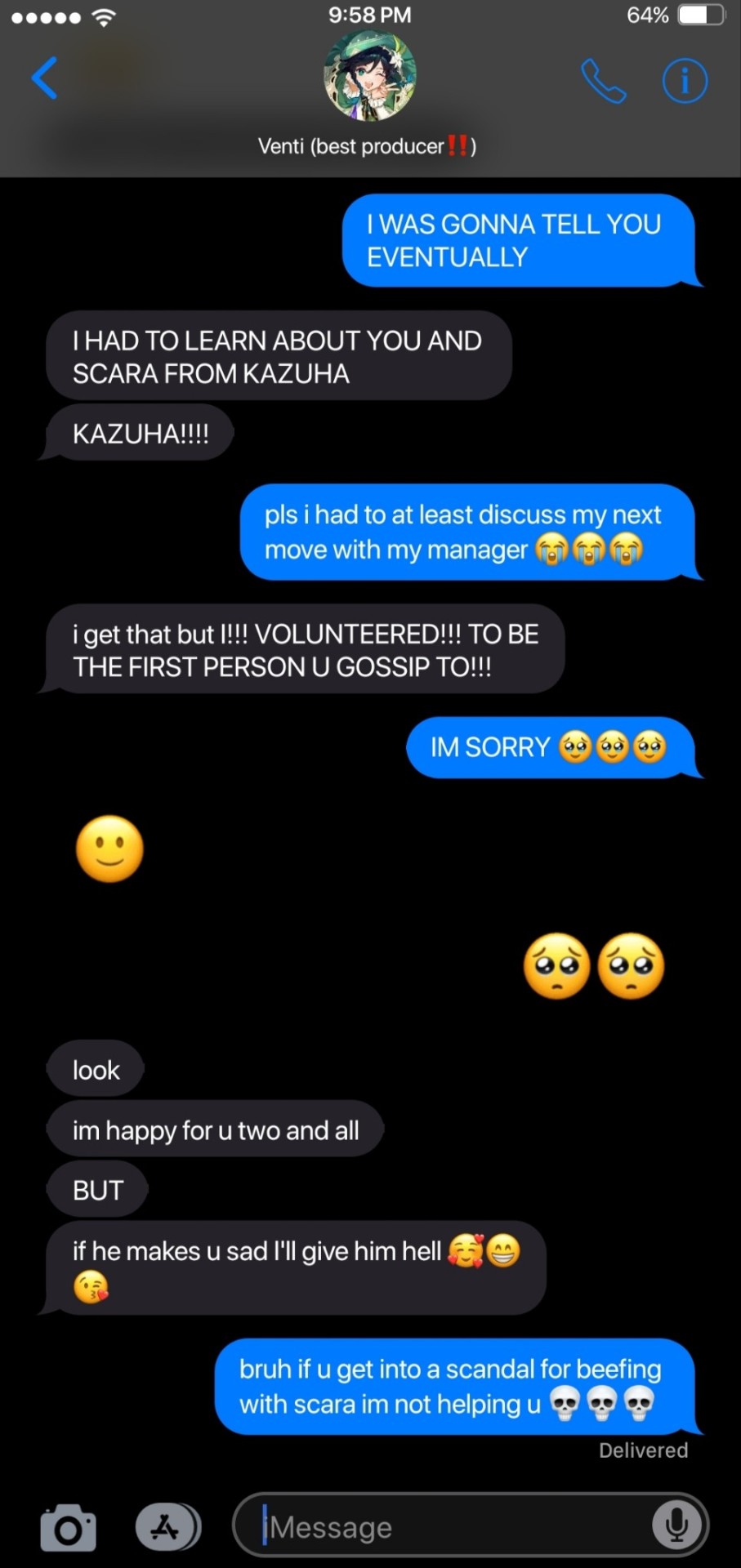Call Venti with the phone icon

click(x=603, y=81)
